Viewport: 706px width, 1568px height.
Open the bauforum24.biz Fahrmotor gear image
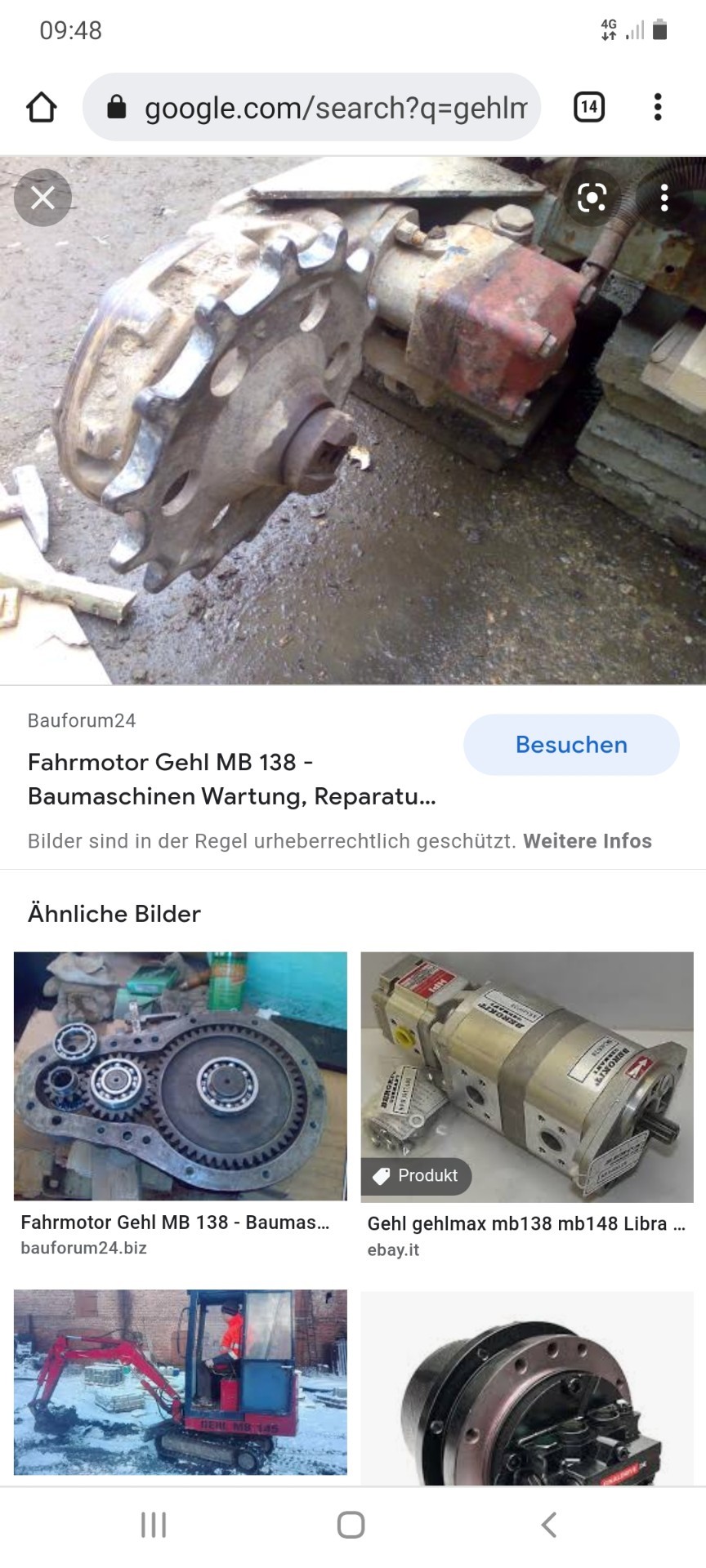(181, 1076)
